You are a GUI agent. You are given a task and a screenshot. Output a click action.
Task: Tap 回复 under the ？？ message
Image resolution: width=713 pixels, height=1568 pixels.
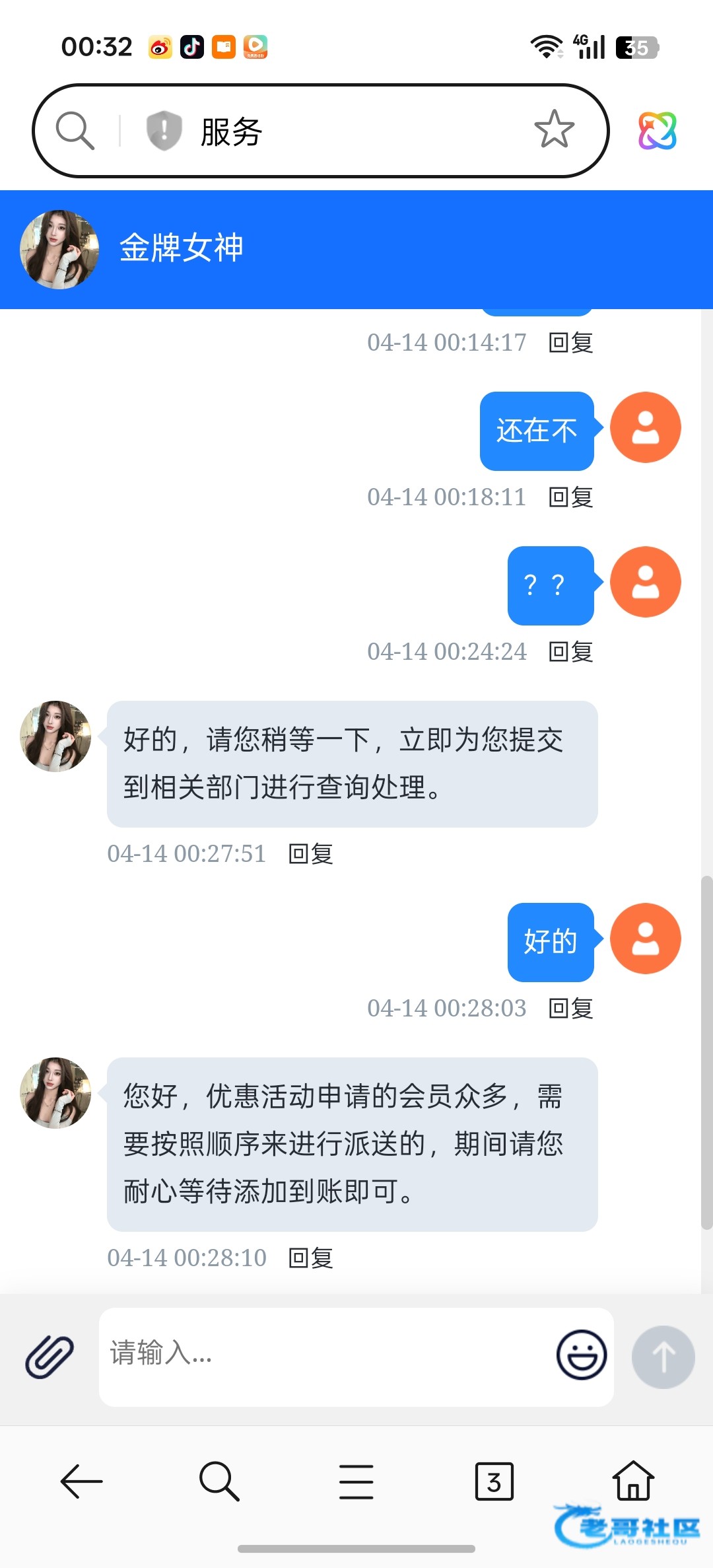coord(571,652)
